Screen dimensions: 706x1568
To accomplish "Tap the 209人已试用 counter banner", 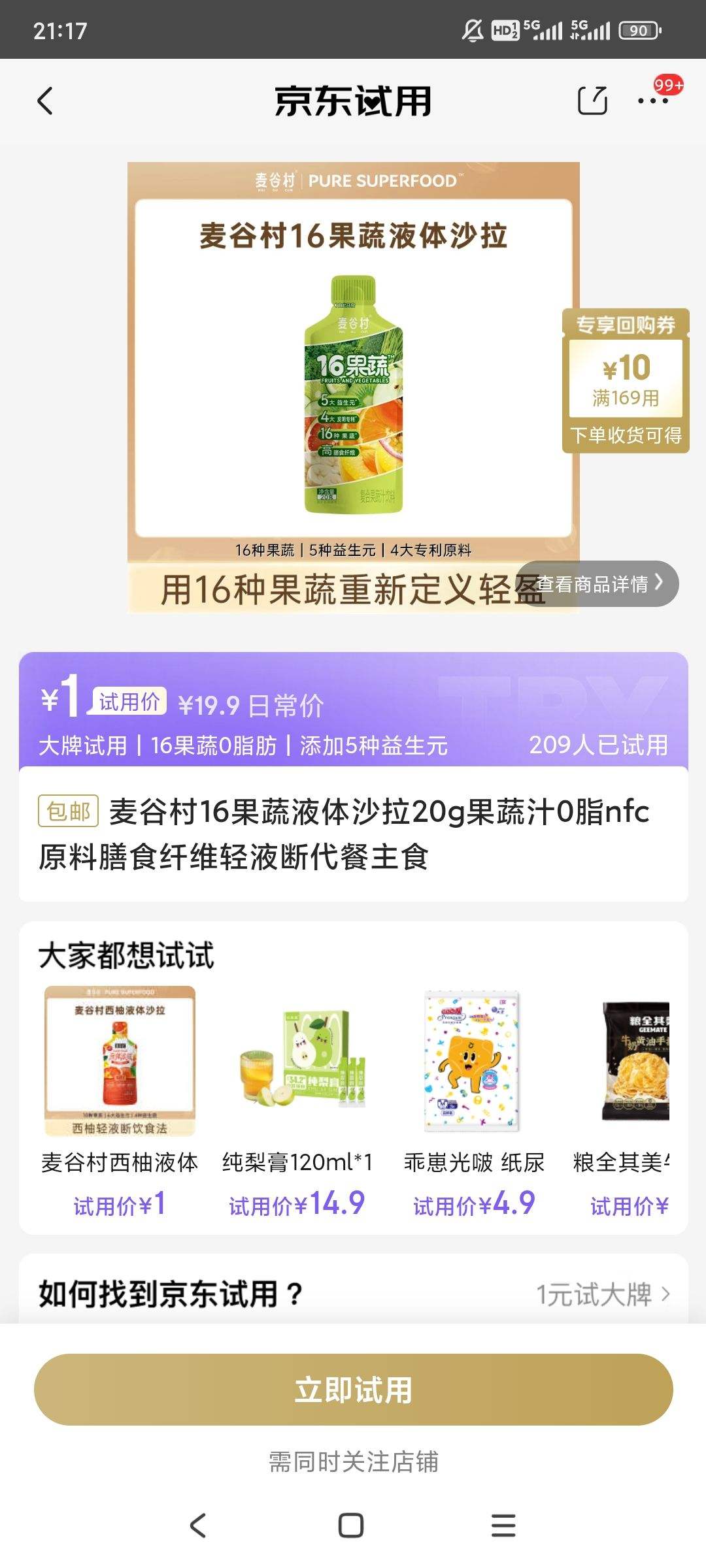I will click(600, 748).
